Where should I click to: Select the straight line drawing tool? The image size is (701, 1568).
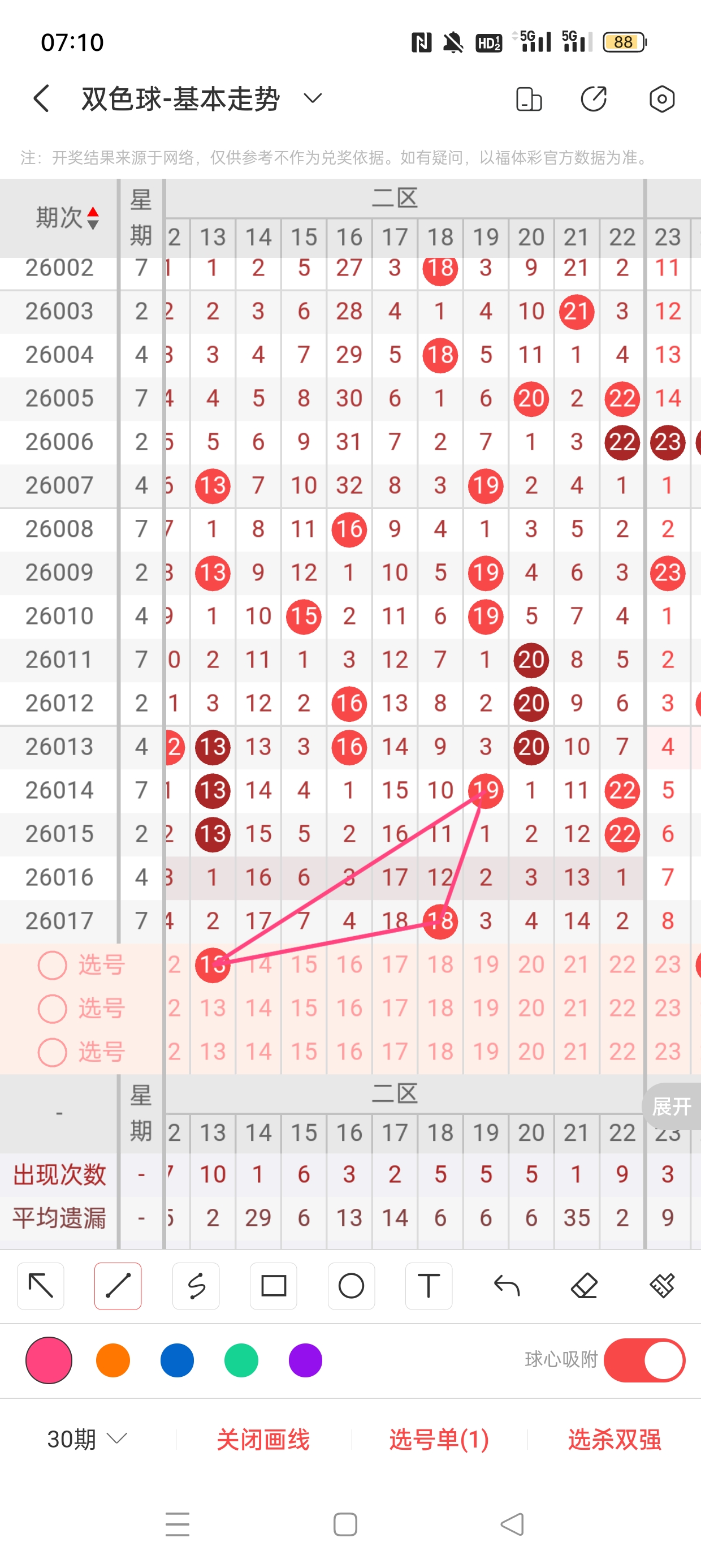[118, 1286]
